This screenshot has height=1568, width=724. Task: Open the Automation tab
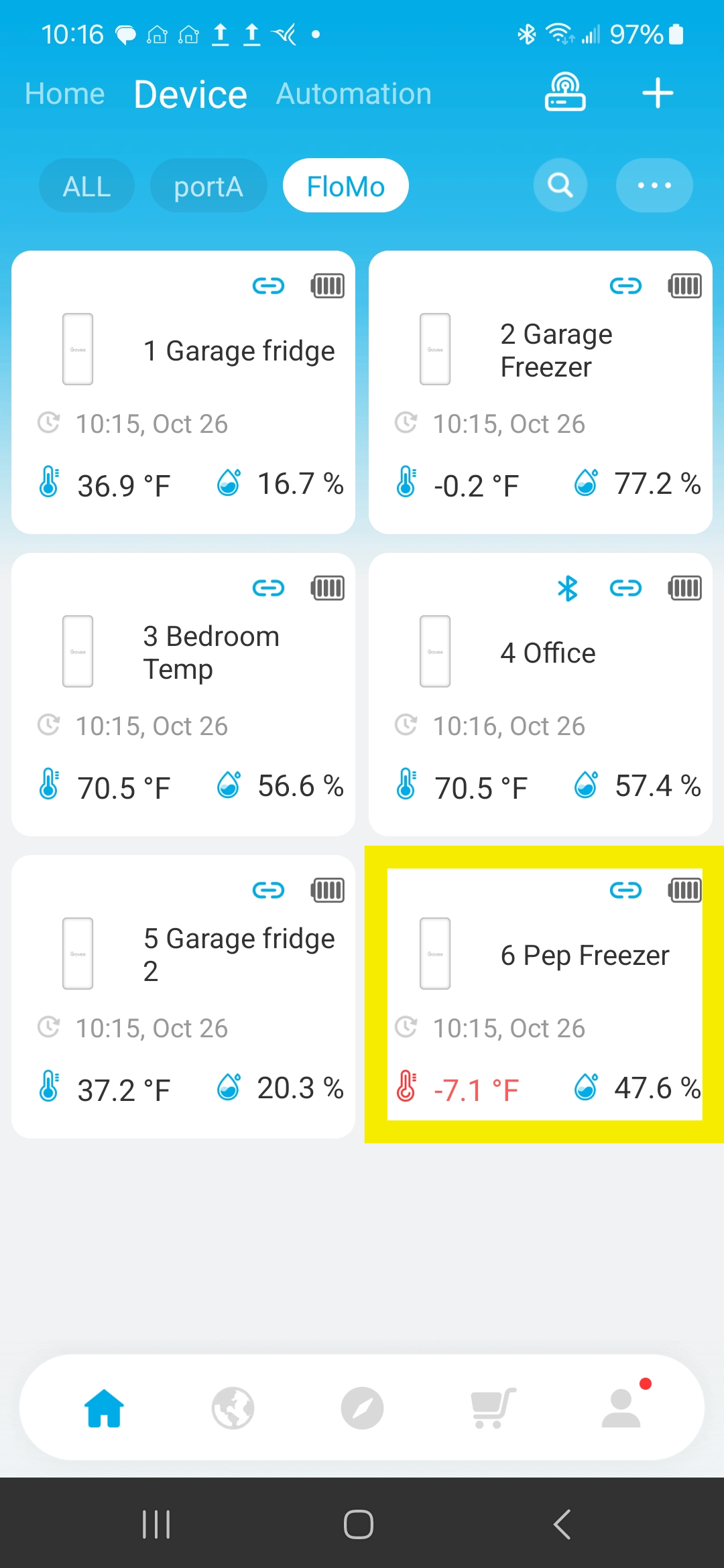click(x=354, y=94)
